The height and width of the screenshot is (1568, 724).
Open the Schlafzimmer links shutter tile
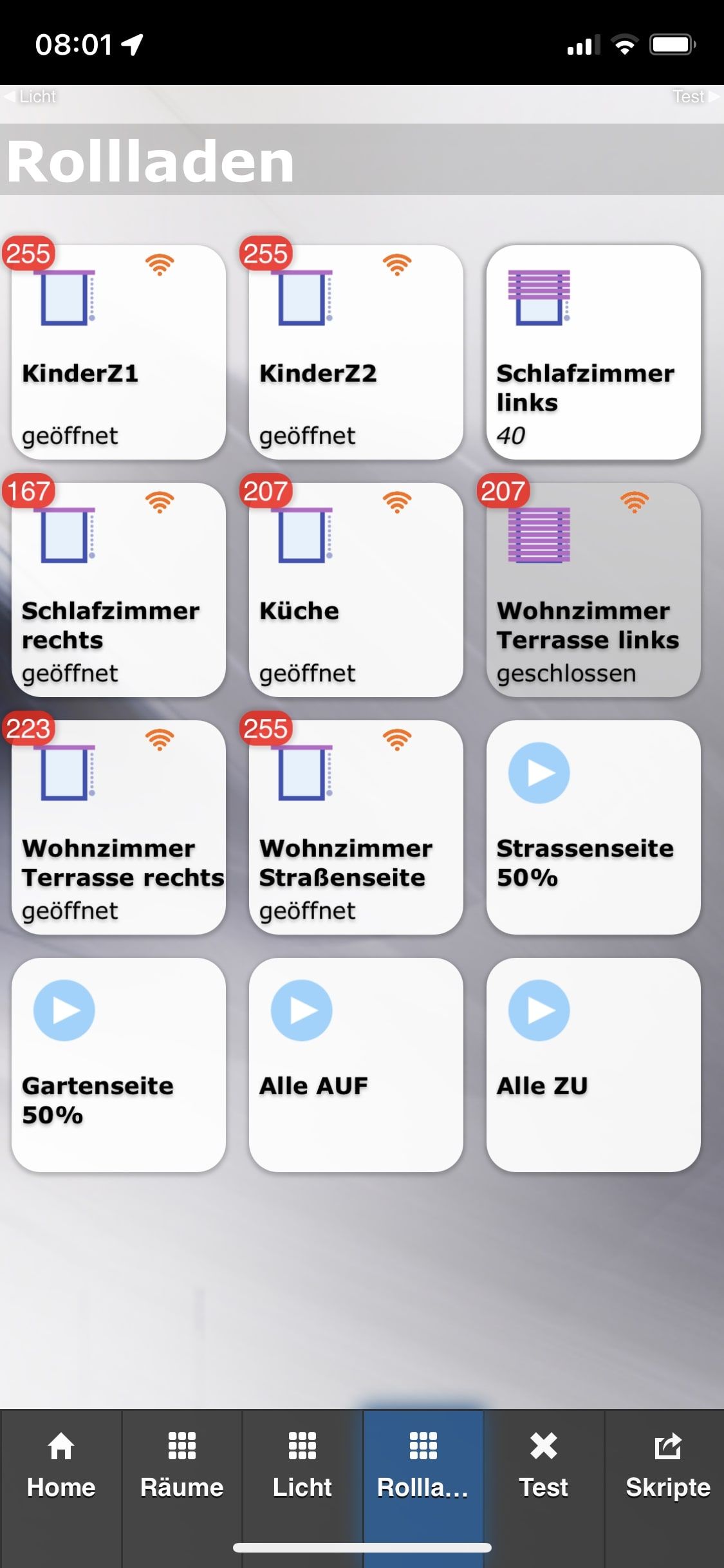pos(593,352)
